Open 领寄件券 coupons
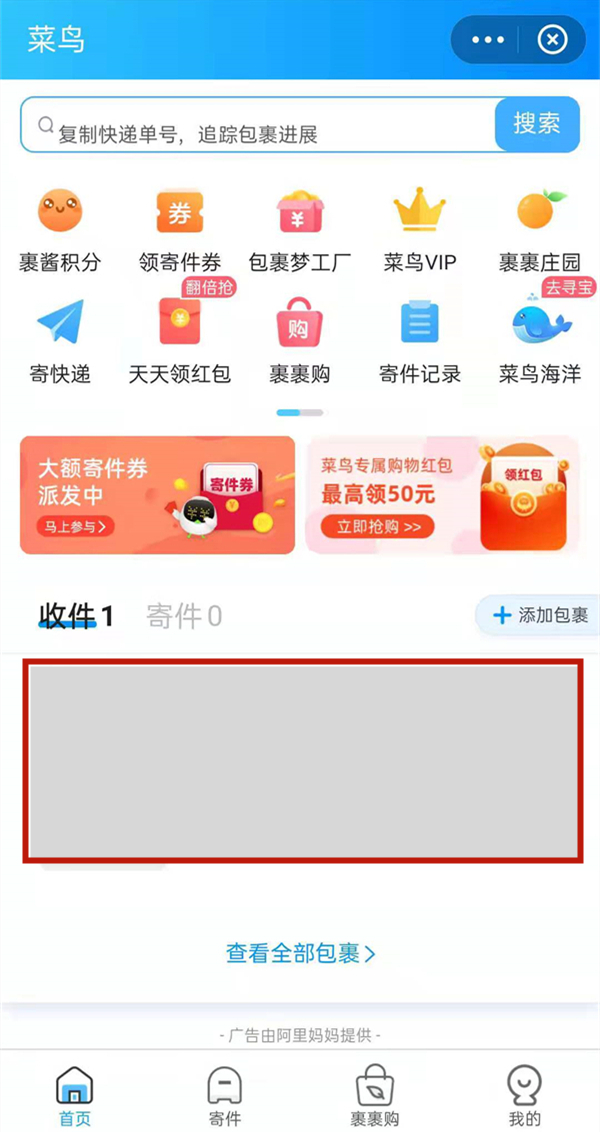The width and height of the screenshot is (600, 1132). (180, 231)
